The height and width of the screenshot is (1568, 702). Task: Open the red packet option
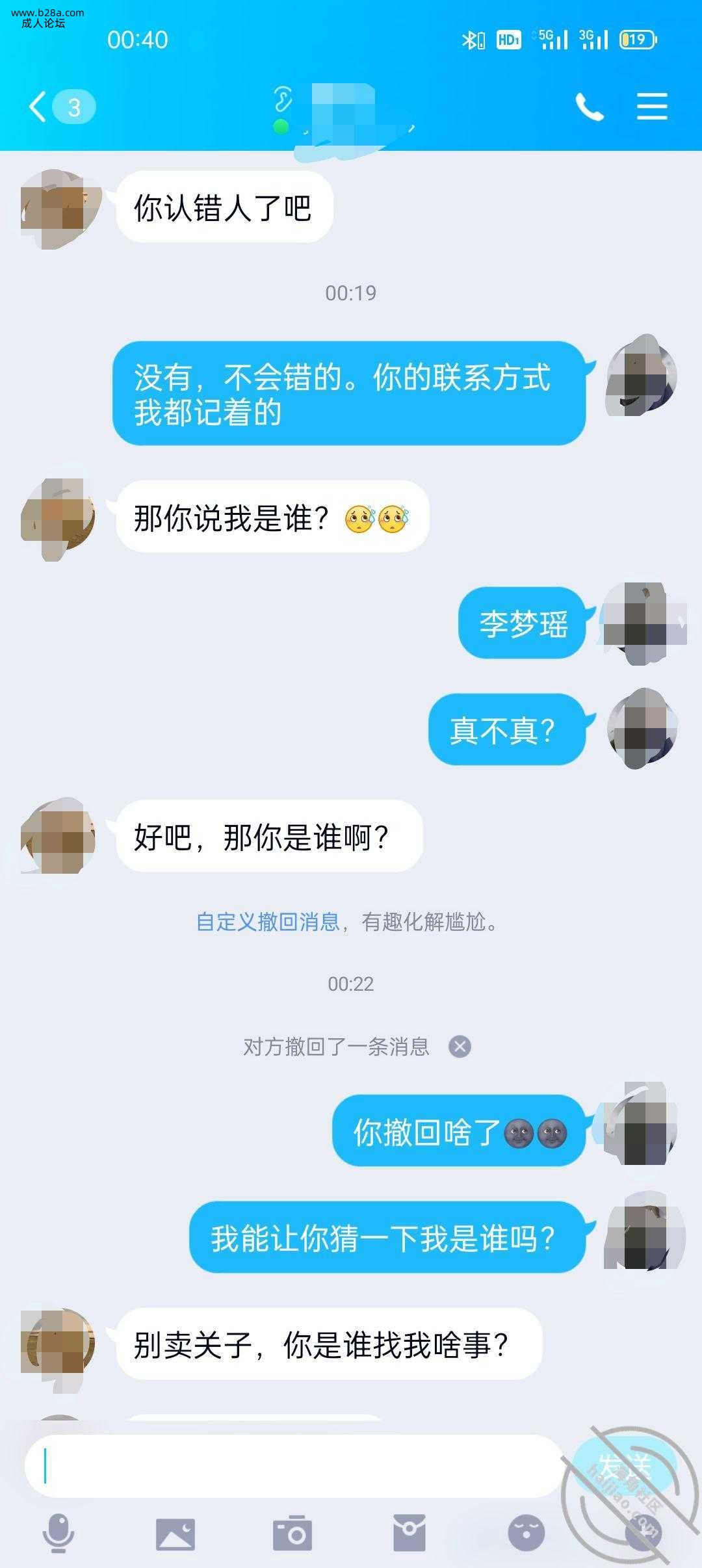click(409, 1533)
